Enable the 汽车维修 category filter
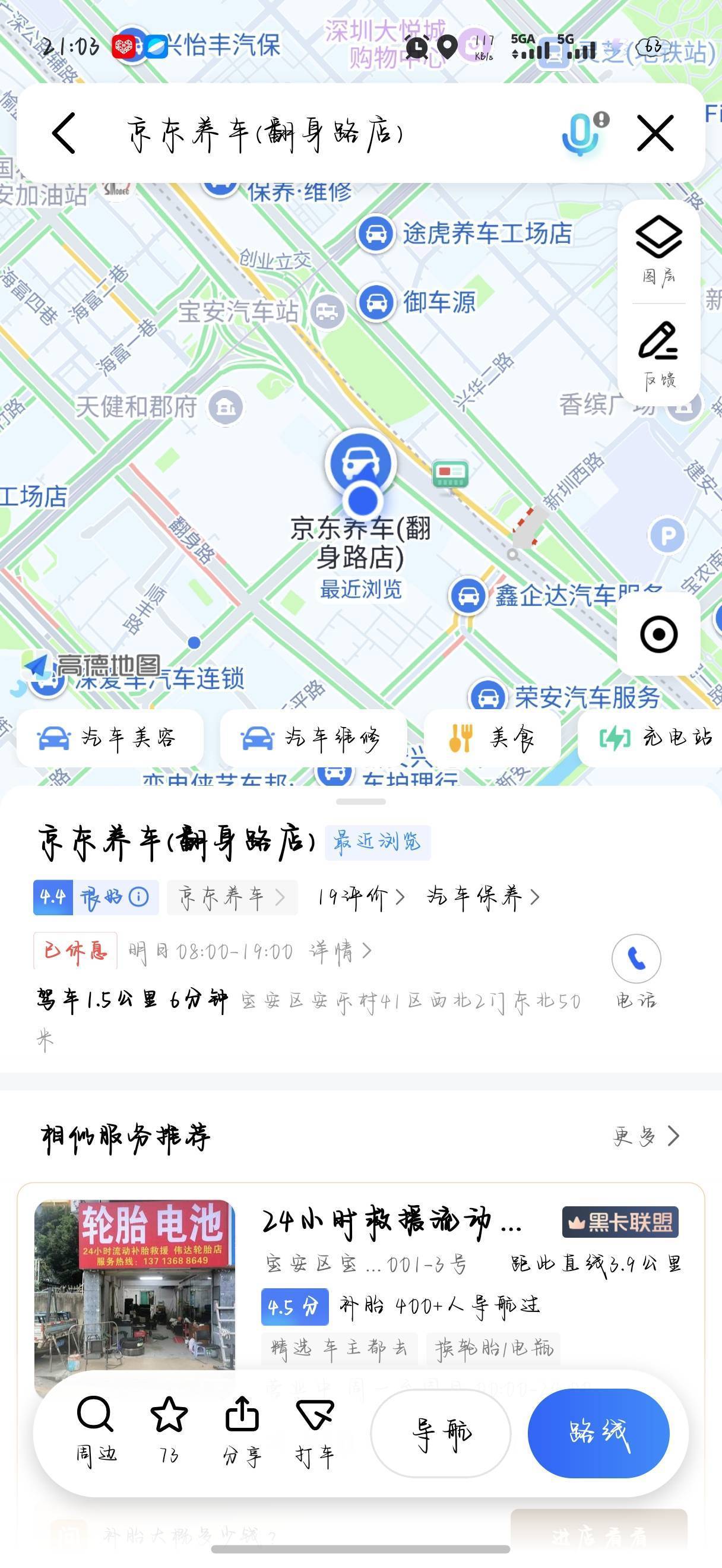This screenshot has width=722, height=1568. coord(312,737)
